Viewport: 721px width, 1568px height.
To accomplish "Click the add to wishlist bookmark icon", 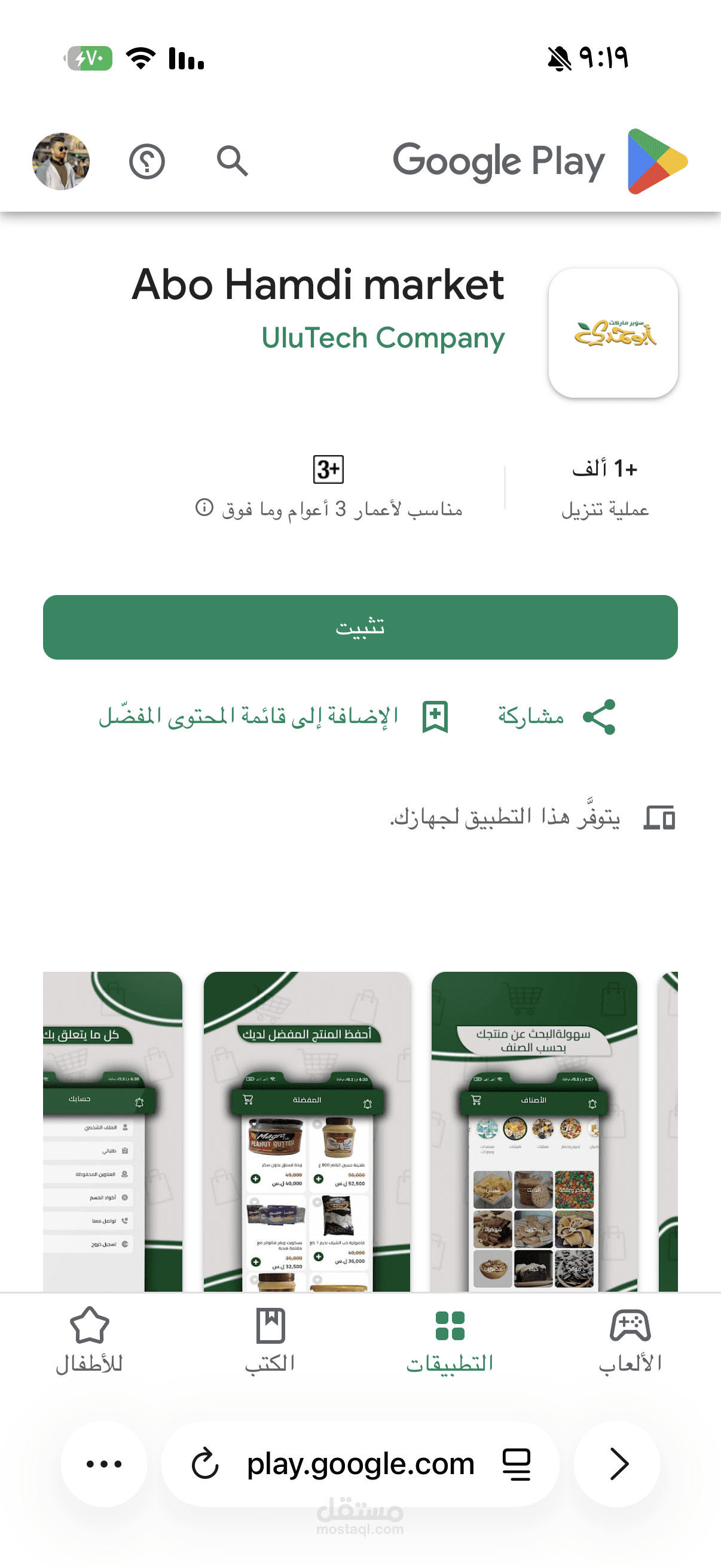I will coord(435,717).
